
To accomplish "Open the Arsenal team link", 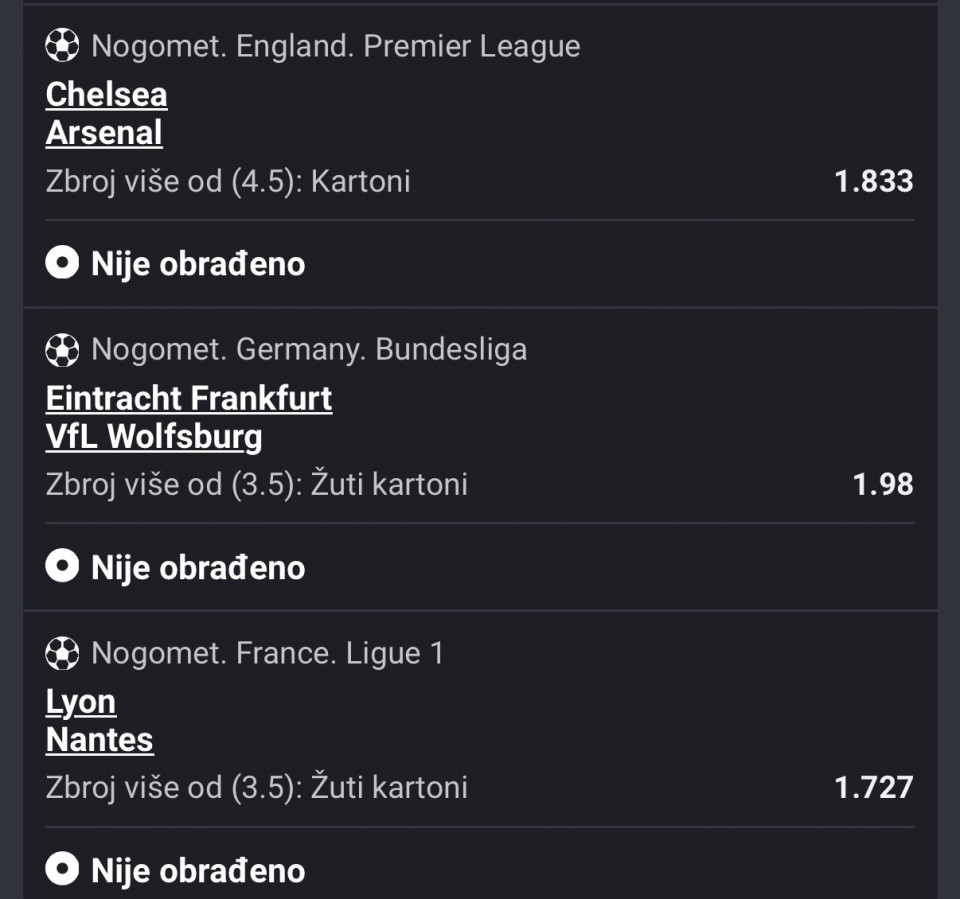I will pyautogui.click(x=104, y=133).
